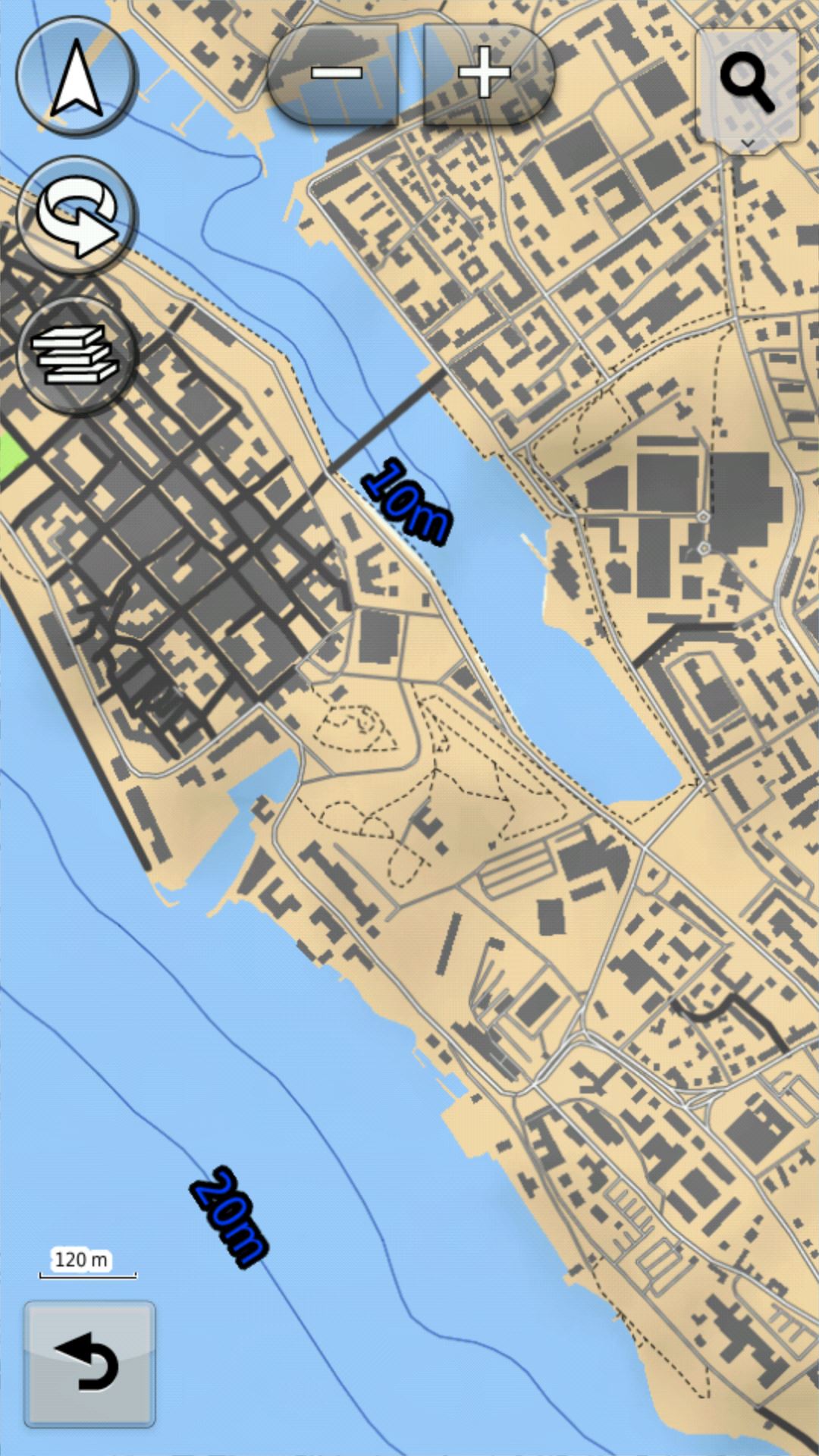
Task: Tap the north arrow compass button
Action: [76, 77]
